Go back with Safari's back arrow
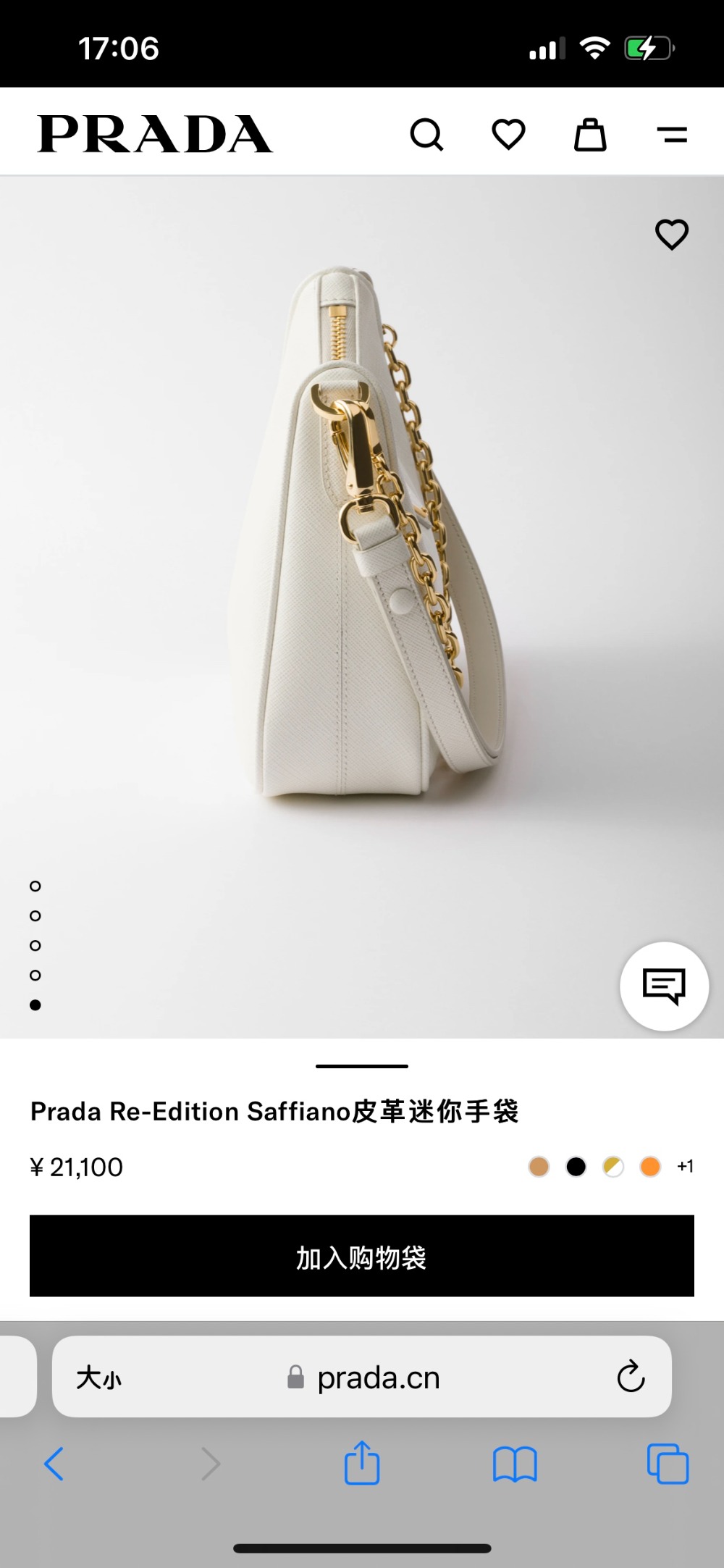This screenshot has height=1568, width=724. tap(54, 1464)
